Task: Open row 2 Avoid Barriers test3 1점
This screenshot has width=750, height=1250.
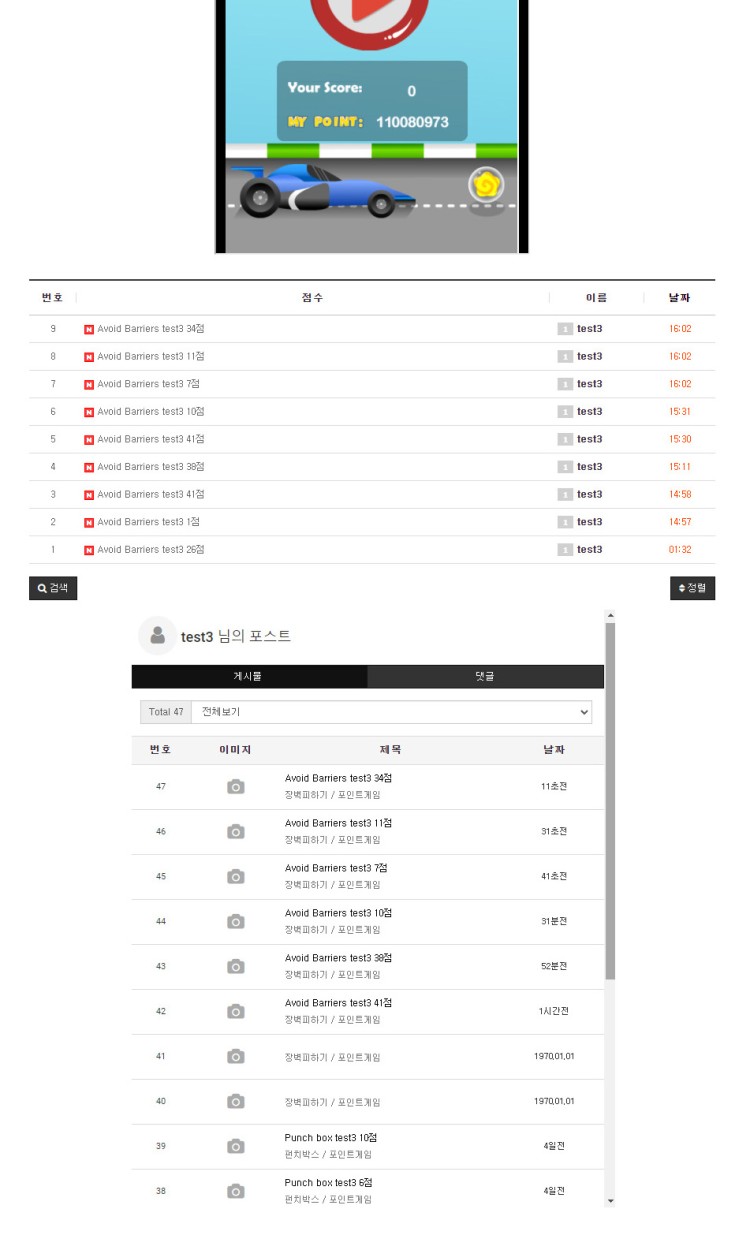Action: point(148,522)
